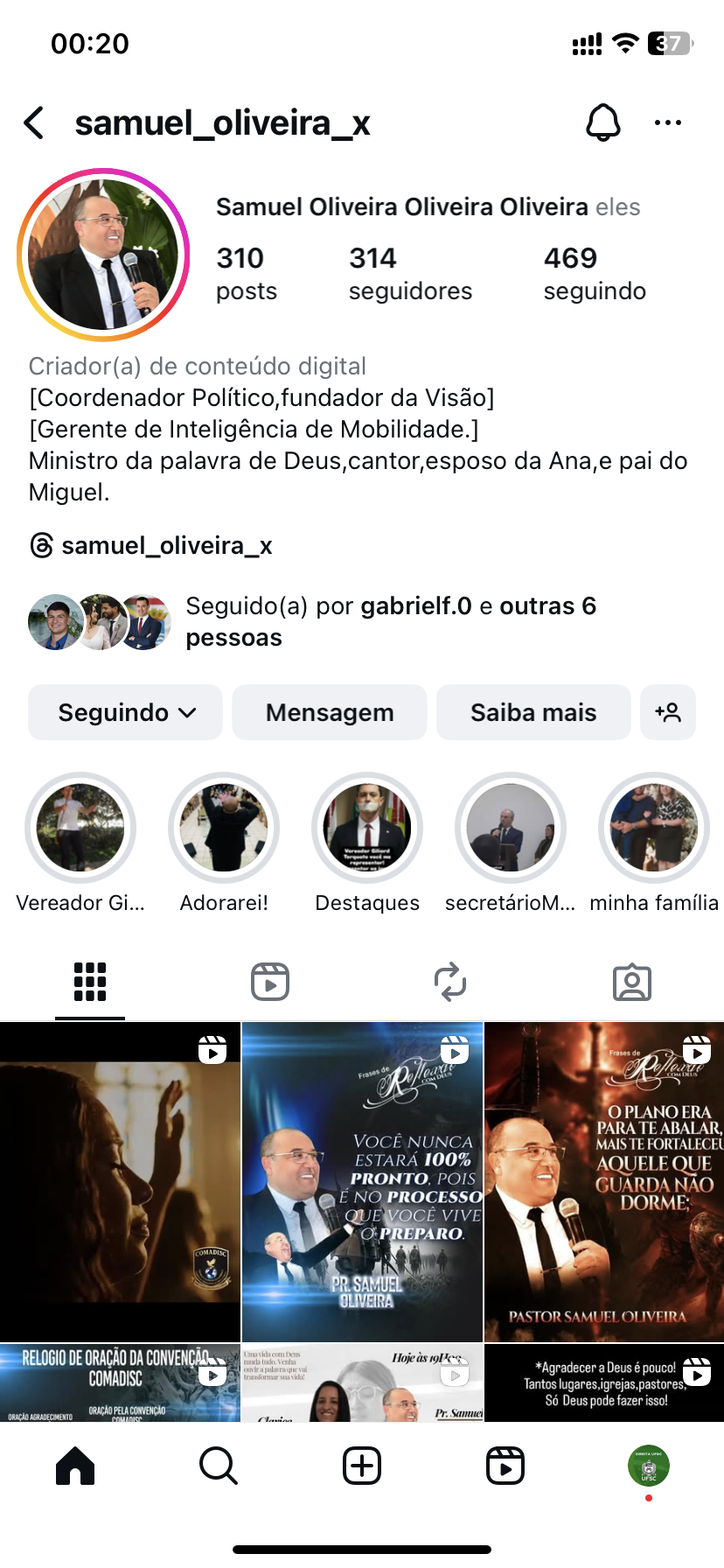Show suggested accounts with add-person icon
This screenshot has height=1568, width=724.
click(668, 712)
